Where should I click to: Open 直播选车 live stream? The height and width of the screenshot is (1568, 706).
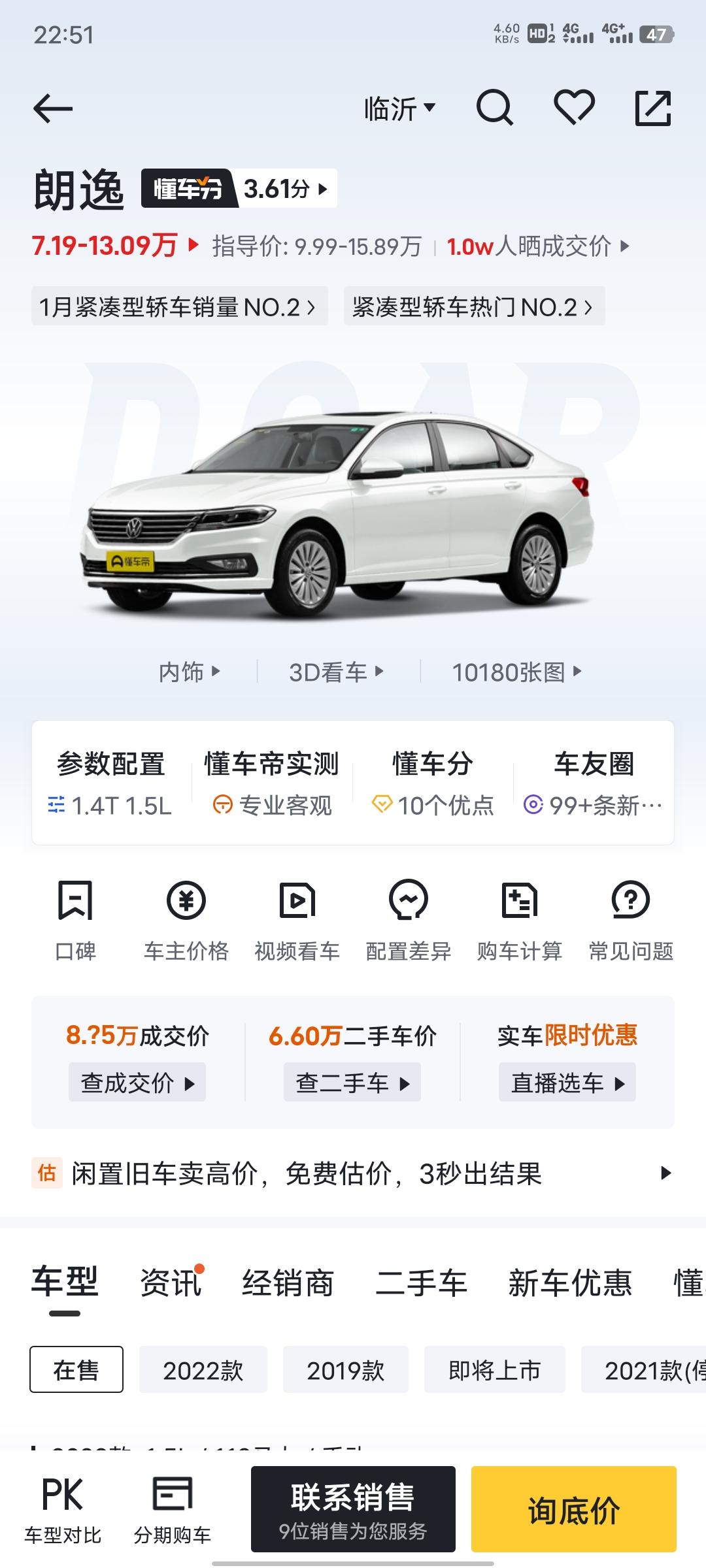point(567,1083)
